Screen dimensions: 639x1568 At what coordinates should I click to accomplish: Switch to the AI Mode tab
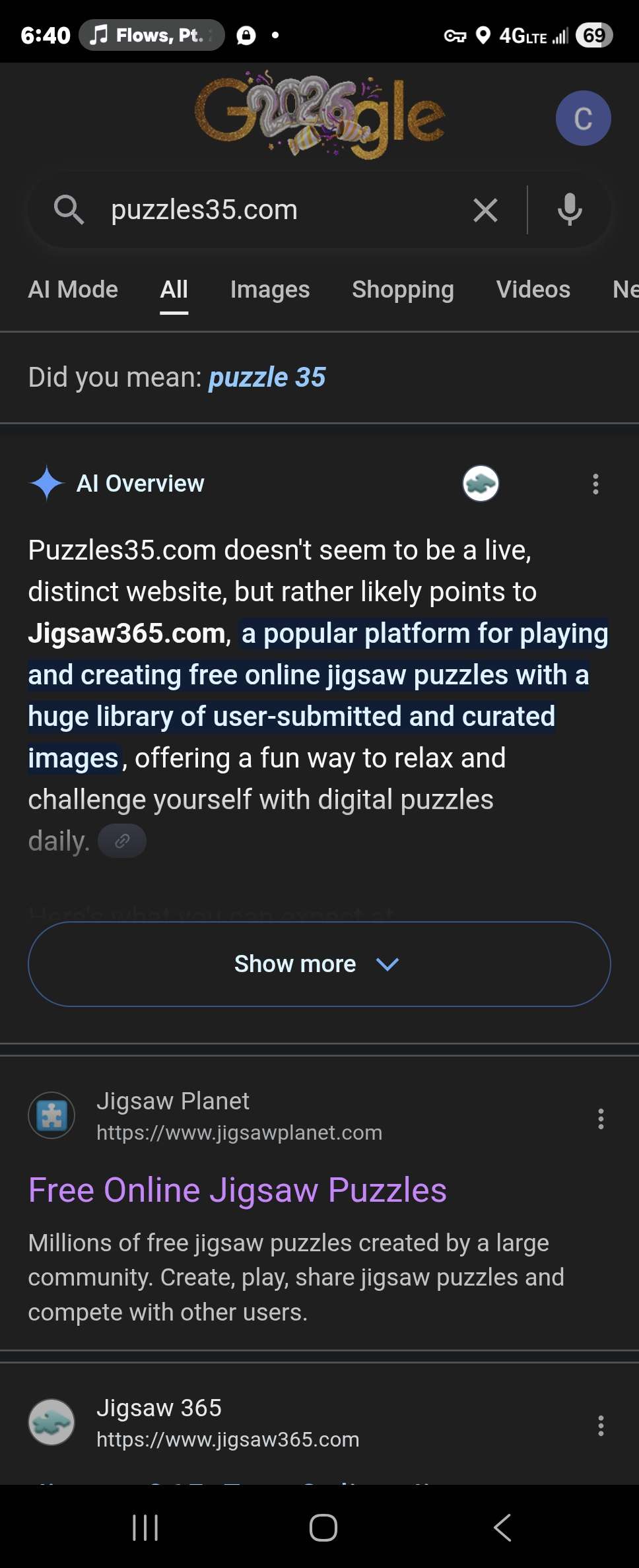coord(73,290)
